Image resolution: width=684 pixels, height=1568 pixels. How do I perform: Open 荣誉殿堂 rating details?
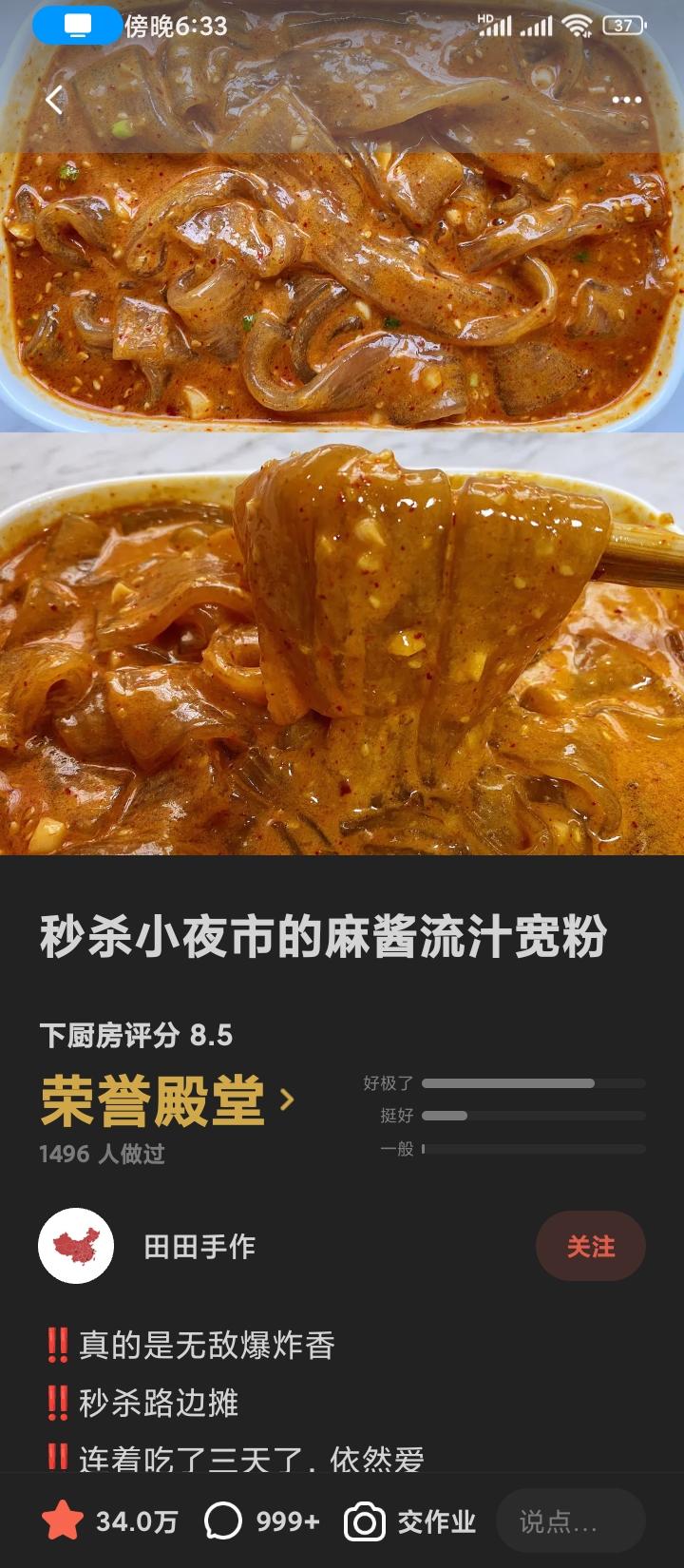(x=168, y=1100)
